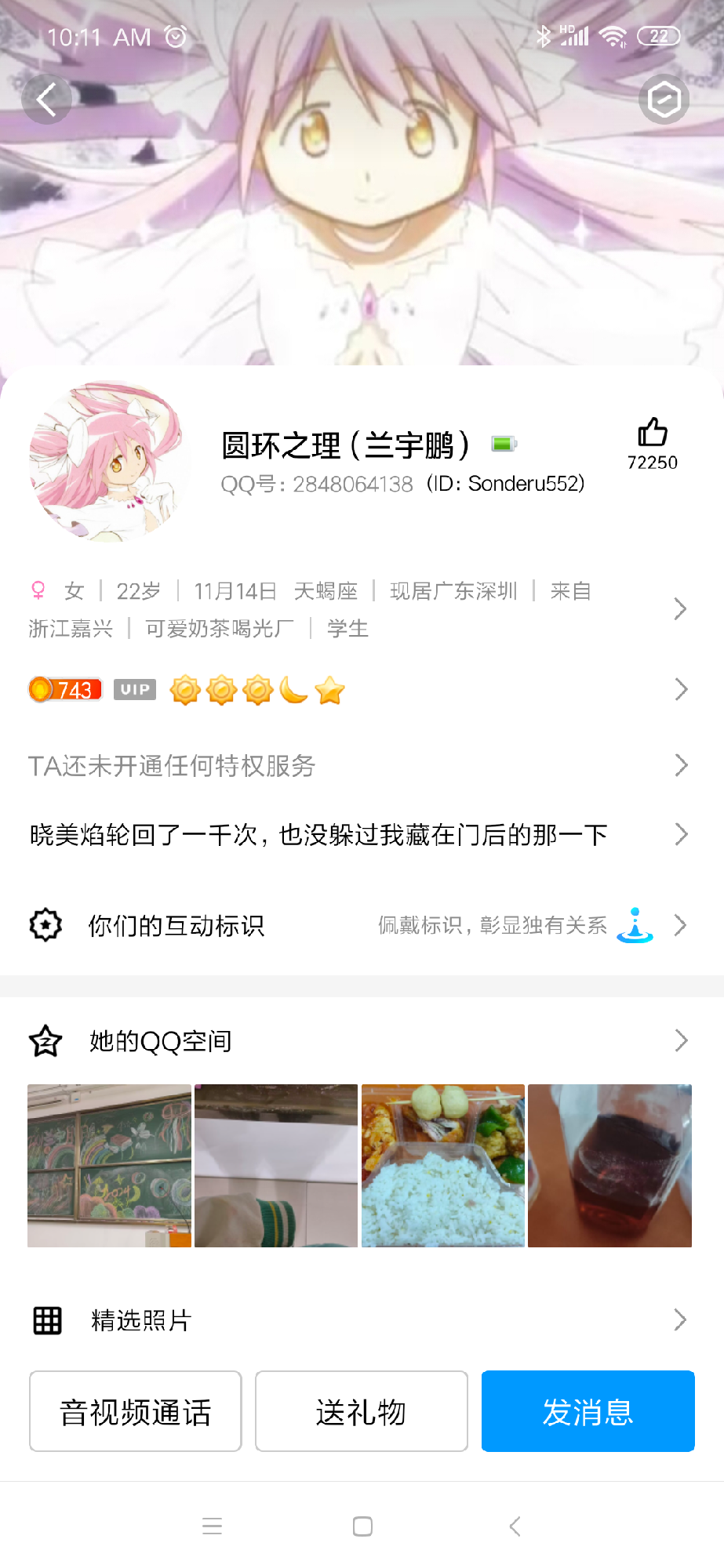Tap 发消息 to send a message
This screenshot has width=724, height=1568.
coord(588,1412)
